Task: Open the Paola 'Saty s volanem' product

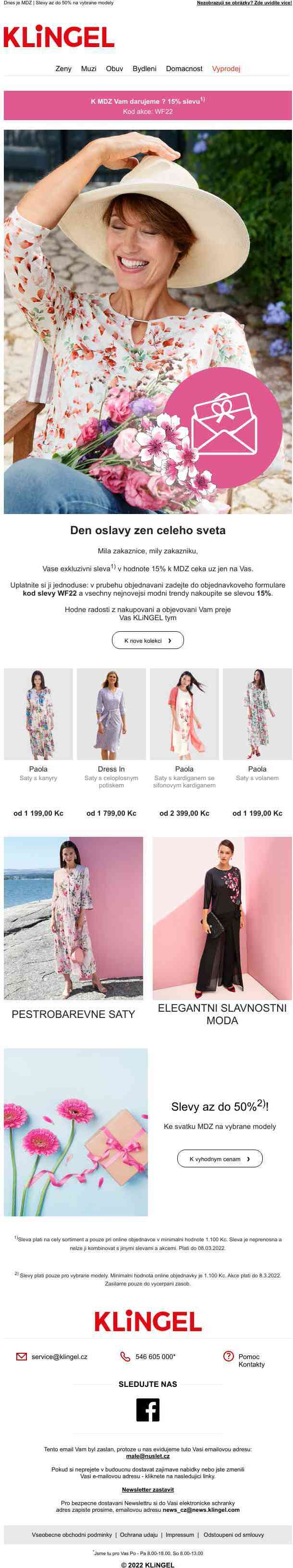Action: (257, 714)
